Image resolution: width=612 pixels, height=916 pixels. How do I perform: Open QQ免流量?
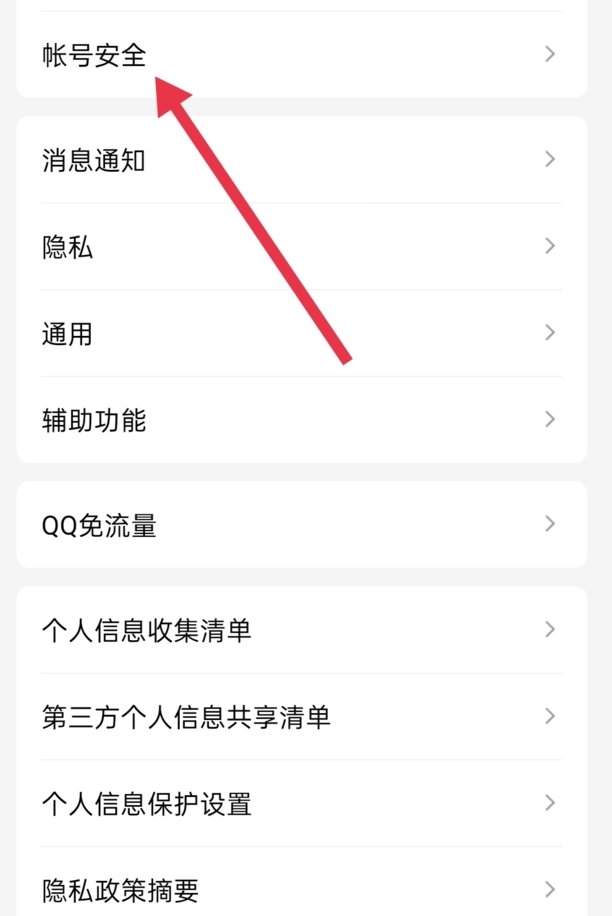point(100,525)
